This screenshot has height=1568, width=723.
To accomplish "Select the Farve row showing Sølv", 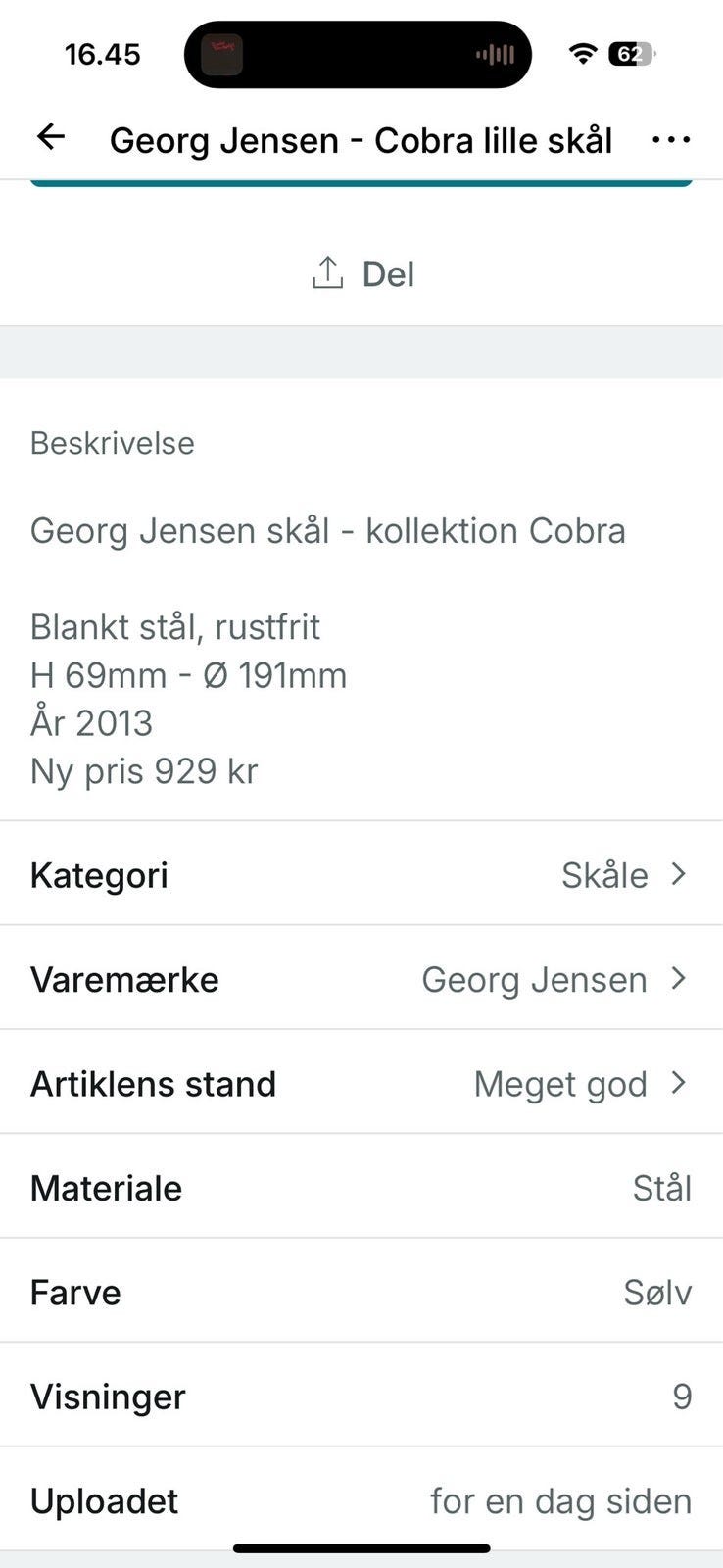I will point(361,1292).
